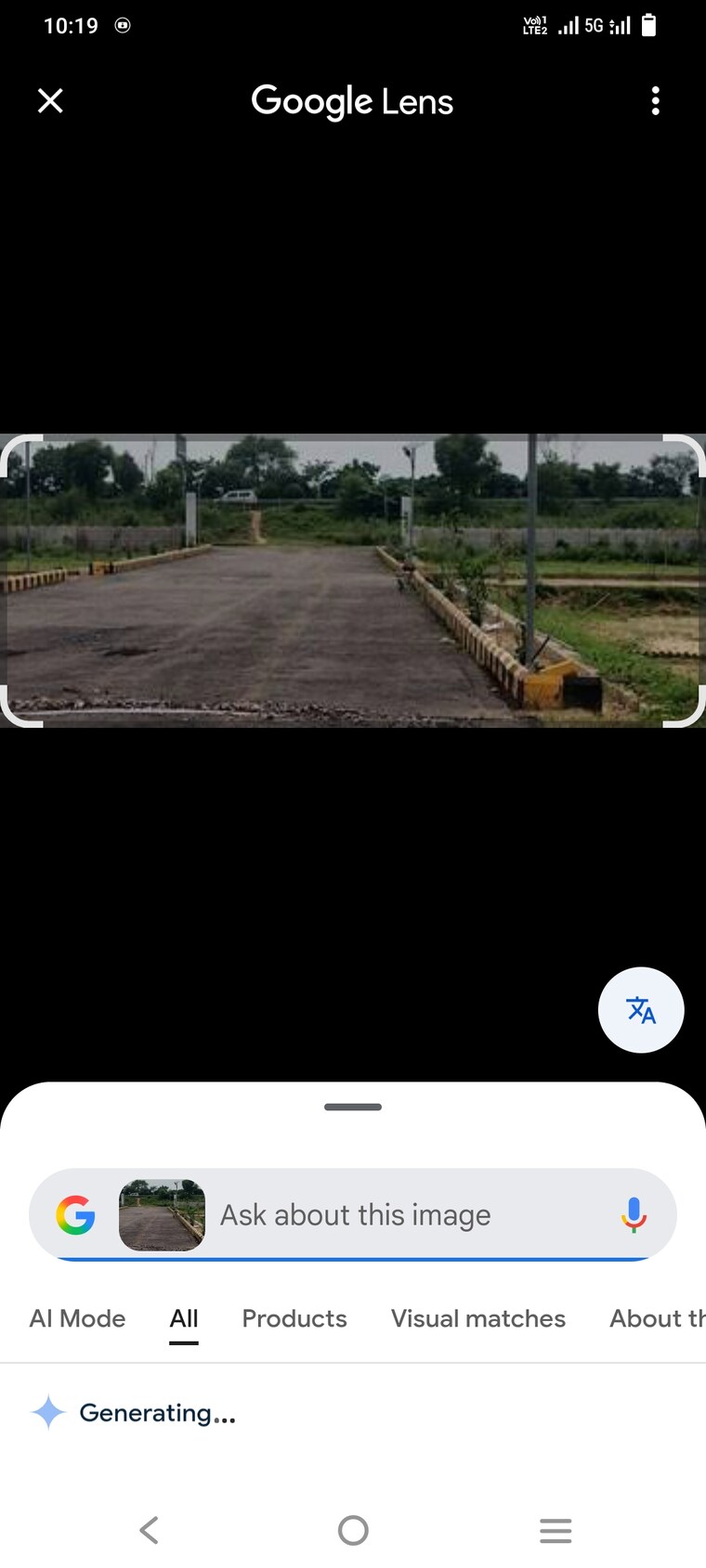The height and width of the screenshot is (1568, 706).
Task: Tap the Android back navigation arrow
Action: [x=149, y=1530]
